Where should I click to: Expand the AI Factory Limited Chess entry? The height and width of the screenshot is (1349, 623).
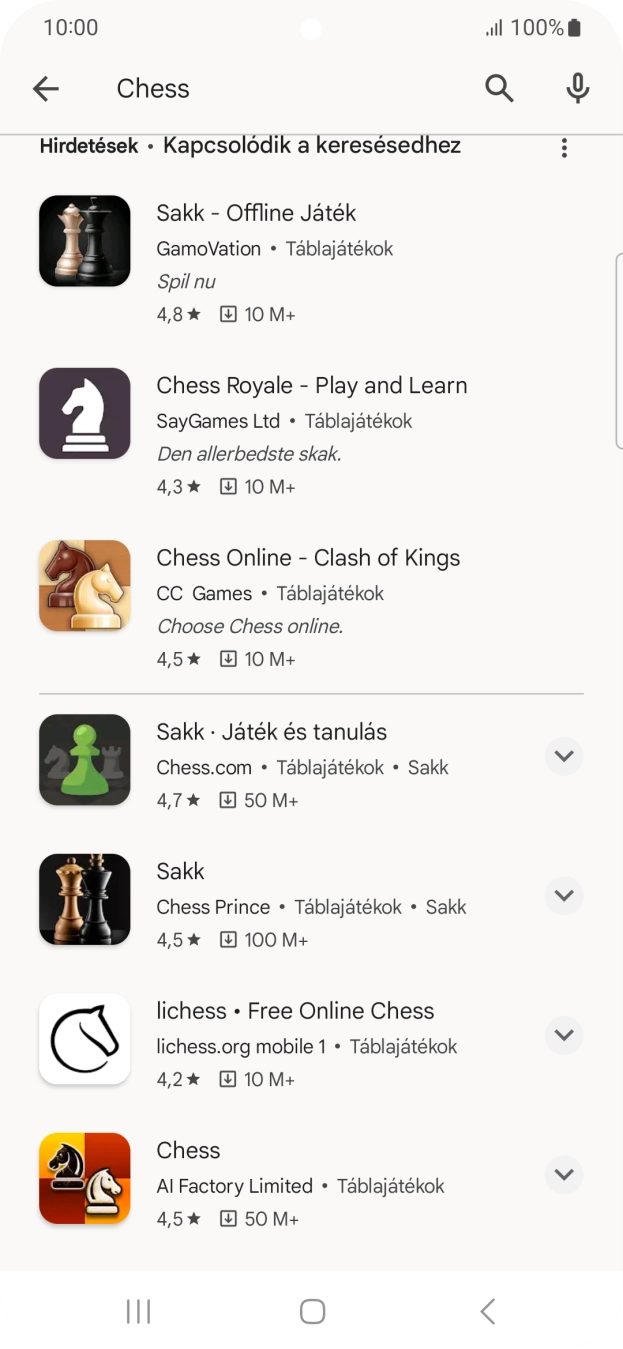pos(564,1174)
